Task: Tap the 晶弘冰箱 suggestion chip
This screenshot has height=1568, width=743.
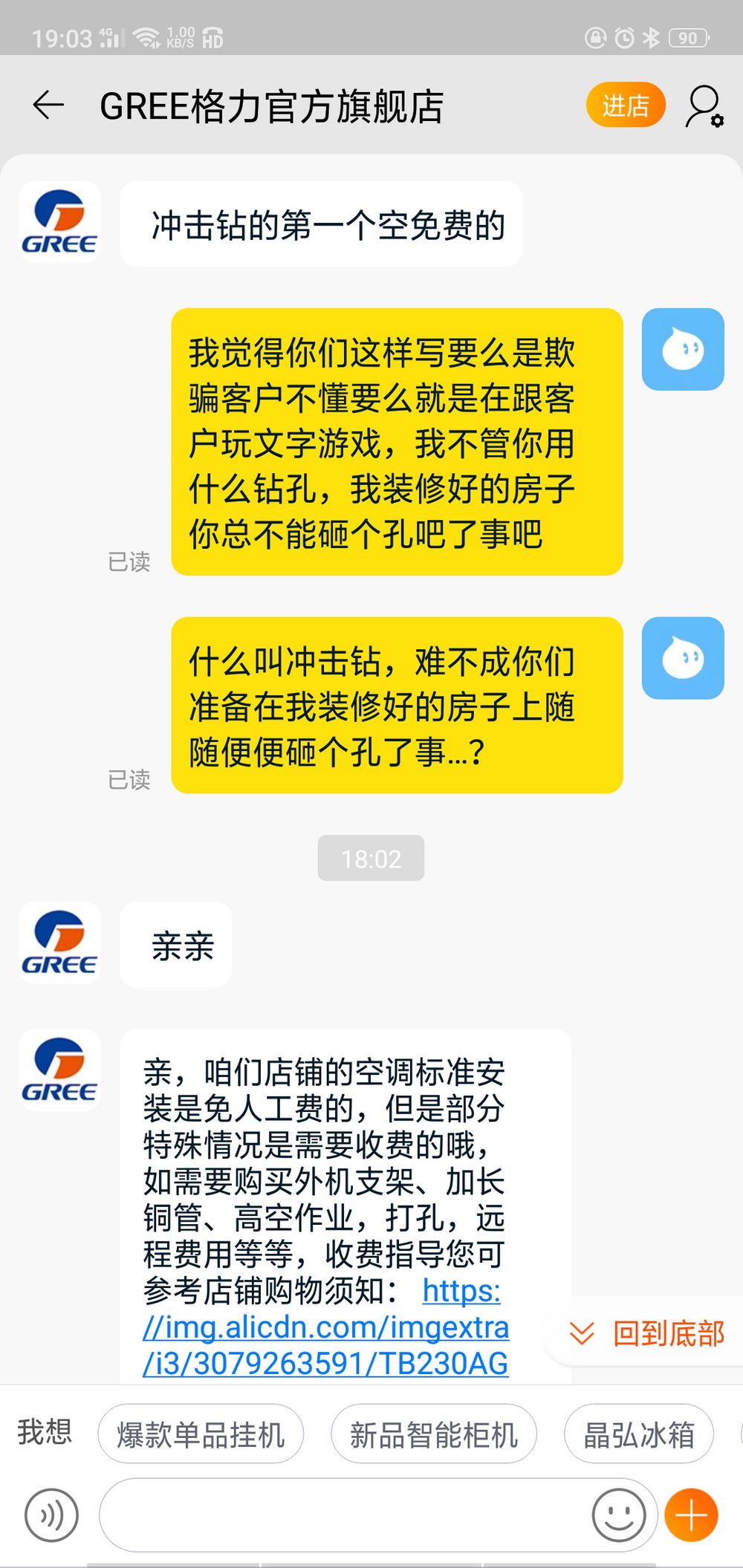Action: coord(638,1434)
